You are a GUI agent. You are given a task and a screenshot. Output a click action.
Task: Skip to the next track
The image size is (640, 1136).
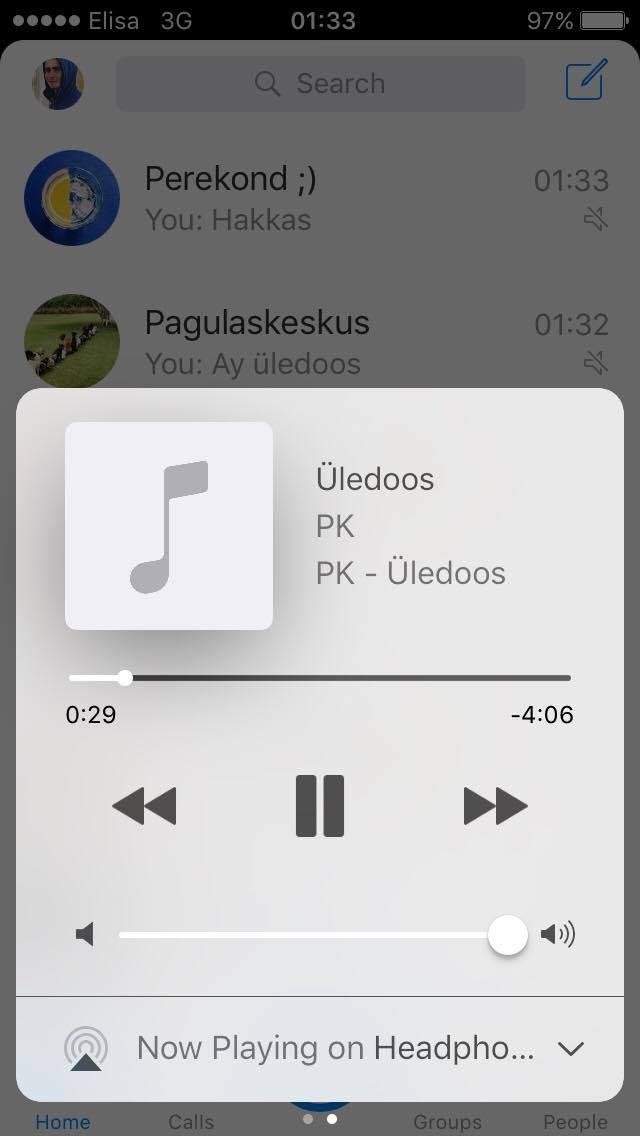pyautogui.click(x=495, y=806)
